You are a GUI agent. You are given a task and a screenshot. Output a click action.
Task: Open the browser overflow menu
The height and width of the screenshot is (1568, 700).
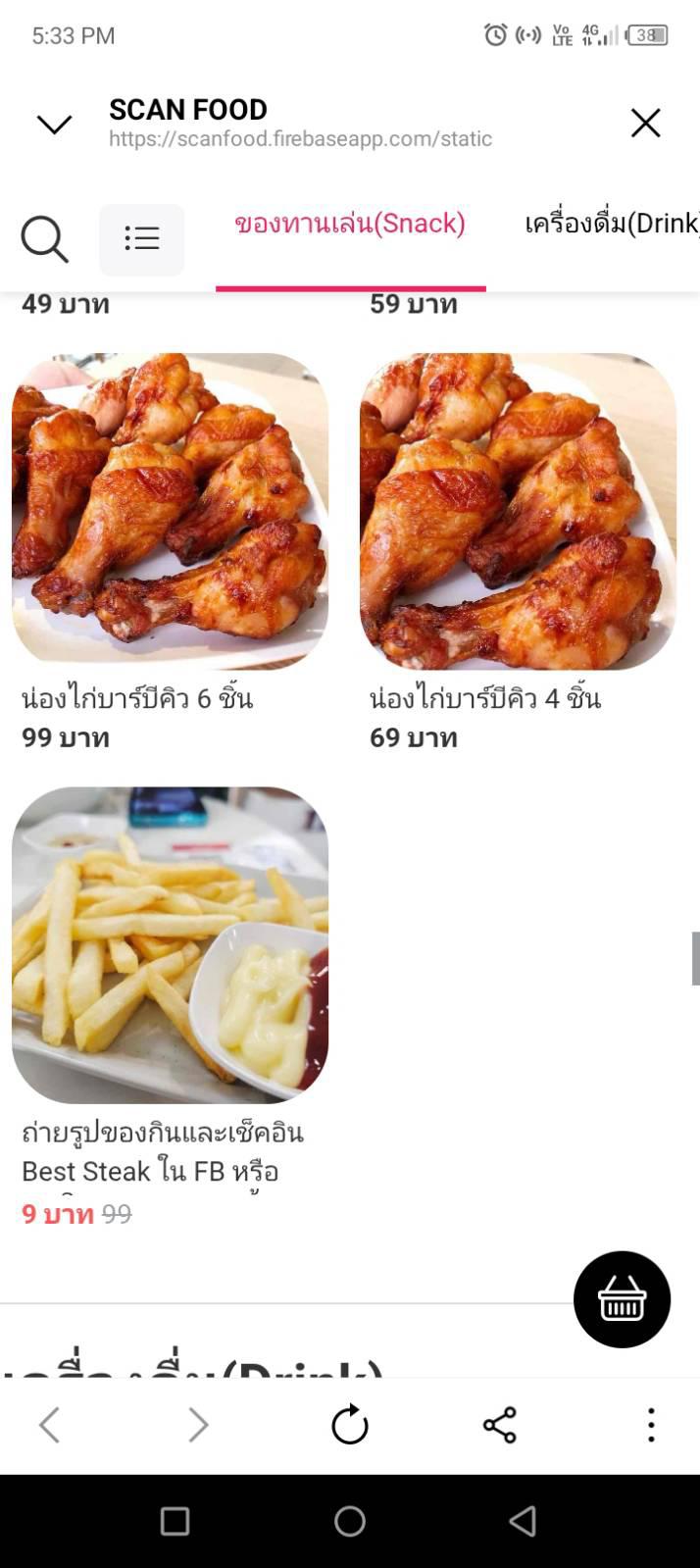651,1425
